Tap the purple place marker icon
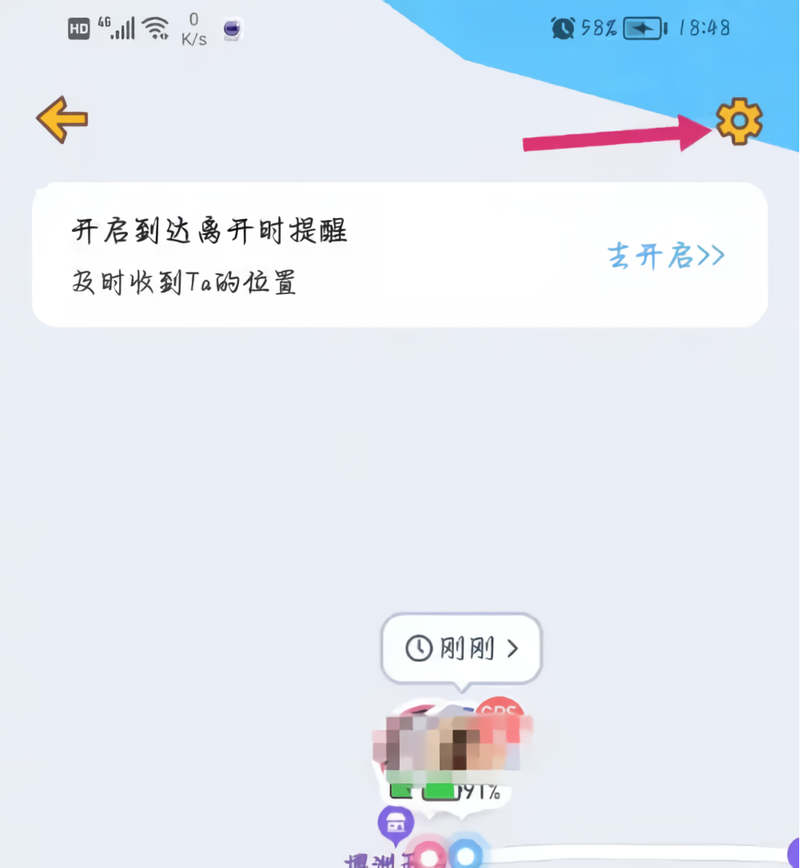The image size is (804, 868). pos(396,822)
